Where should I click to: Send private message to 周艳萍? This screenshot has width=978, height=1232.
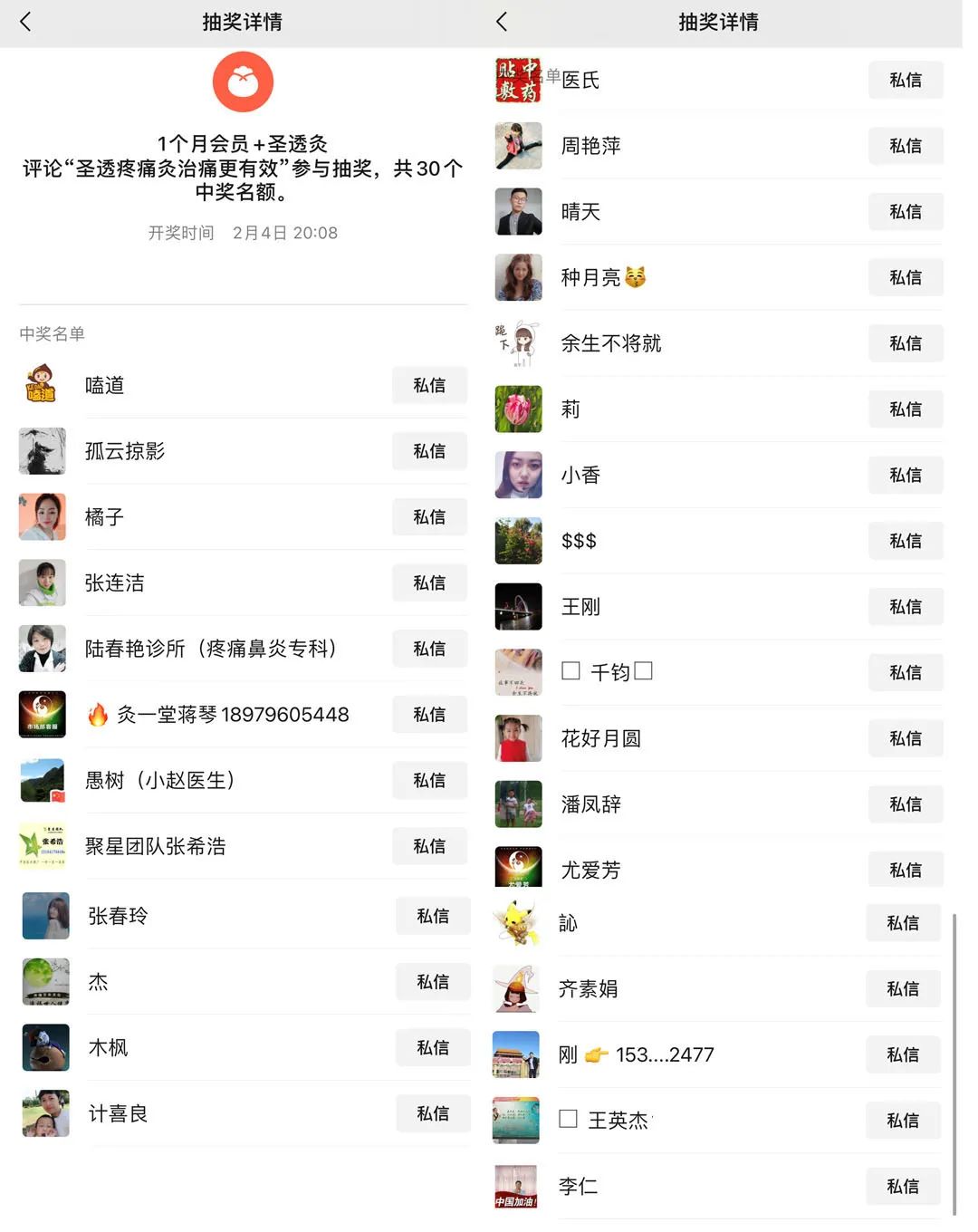click(905, 146)
